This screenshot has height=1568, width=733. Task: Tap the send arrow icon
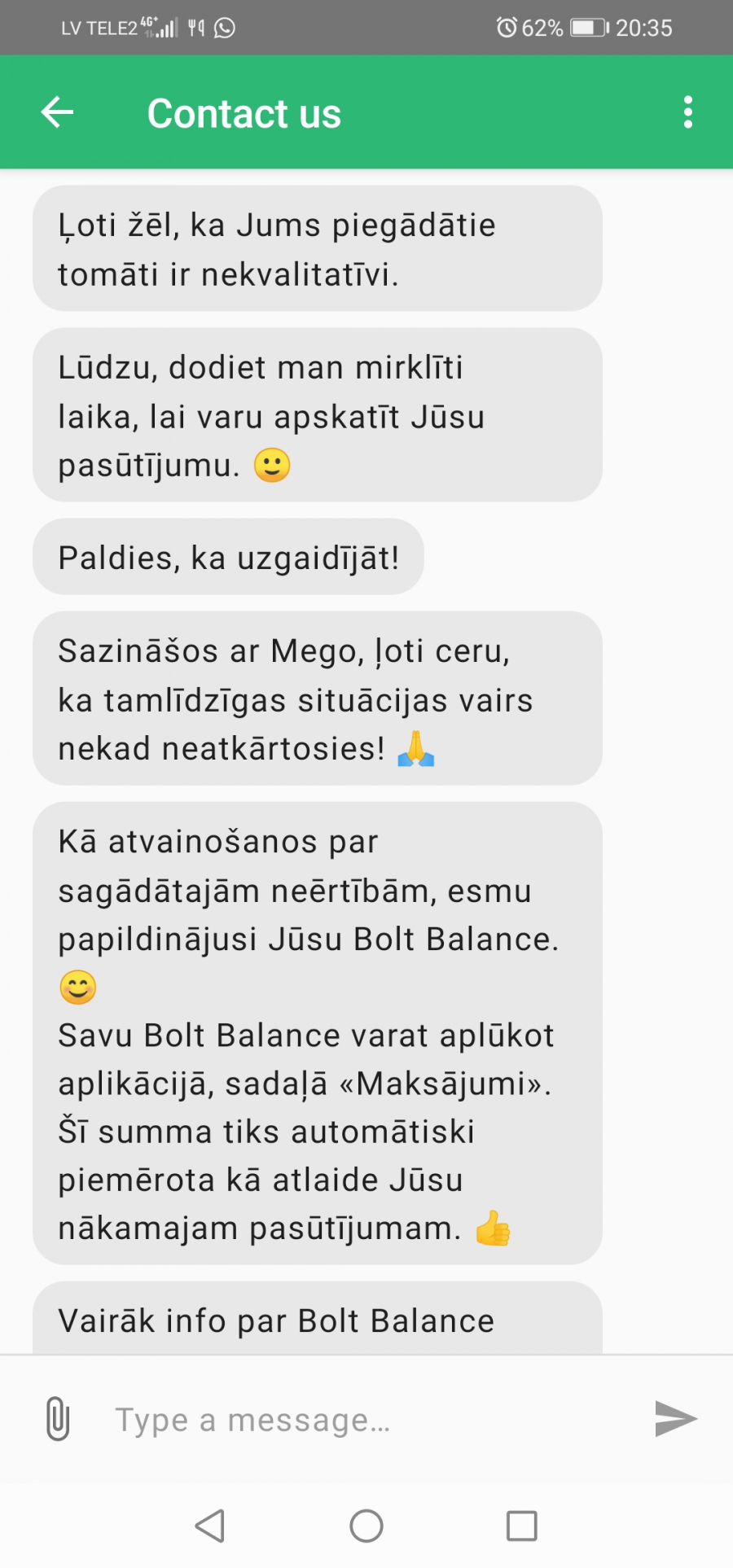676,1419
